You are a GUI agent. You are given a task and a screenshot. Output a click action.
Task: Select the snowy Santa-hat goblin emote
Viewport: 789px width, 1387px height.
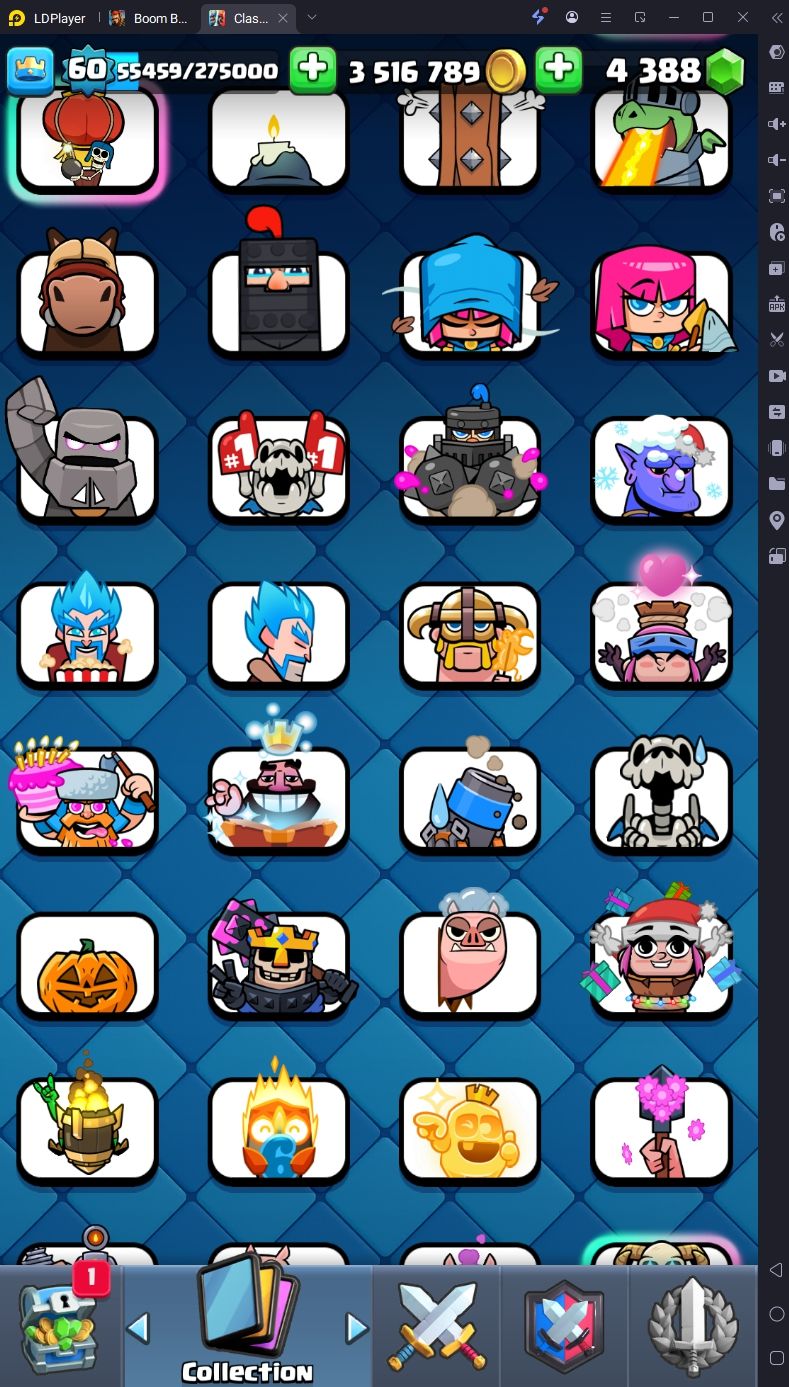click(x=662, y=468)
